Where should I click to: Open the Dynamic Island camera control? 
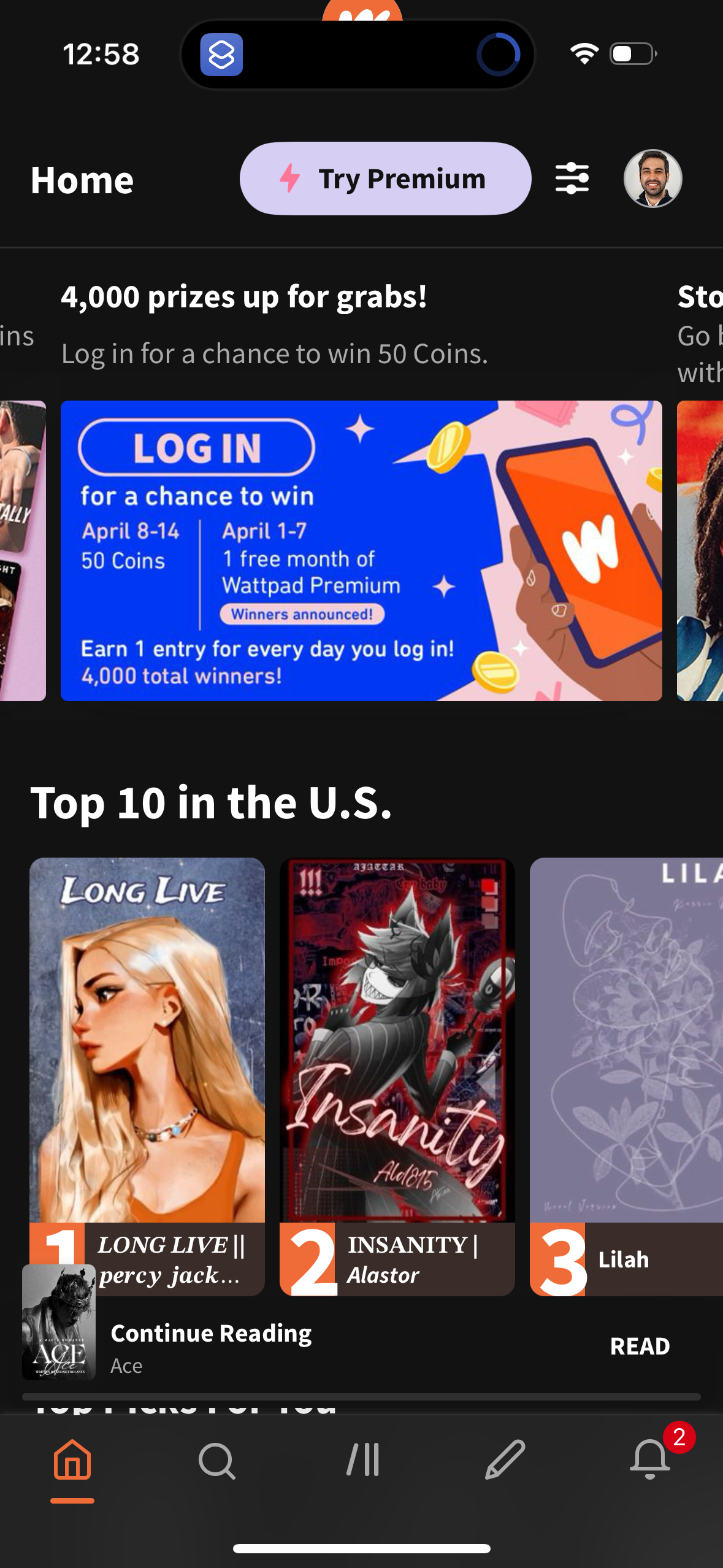[499, 55]
